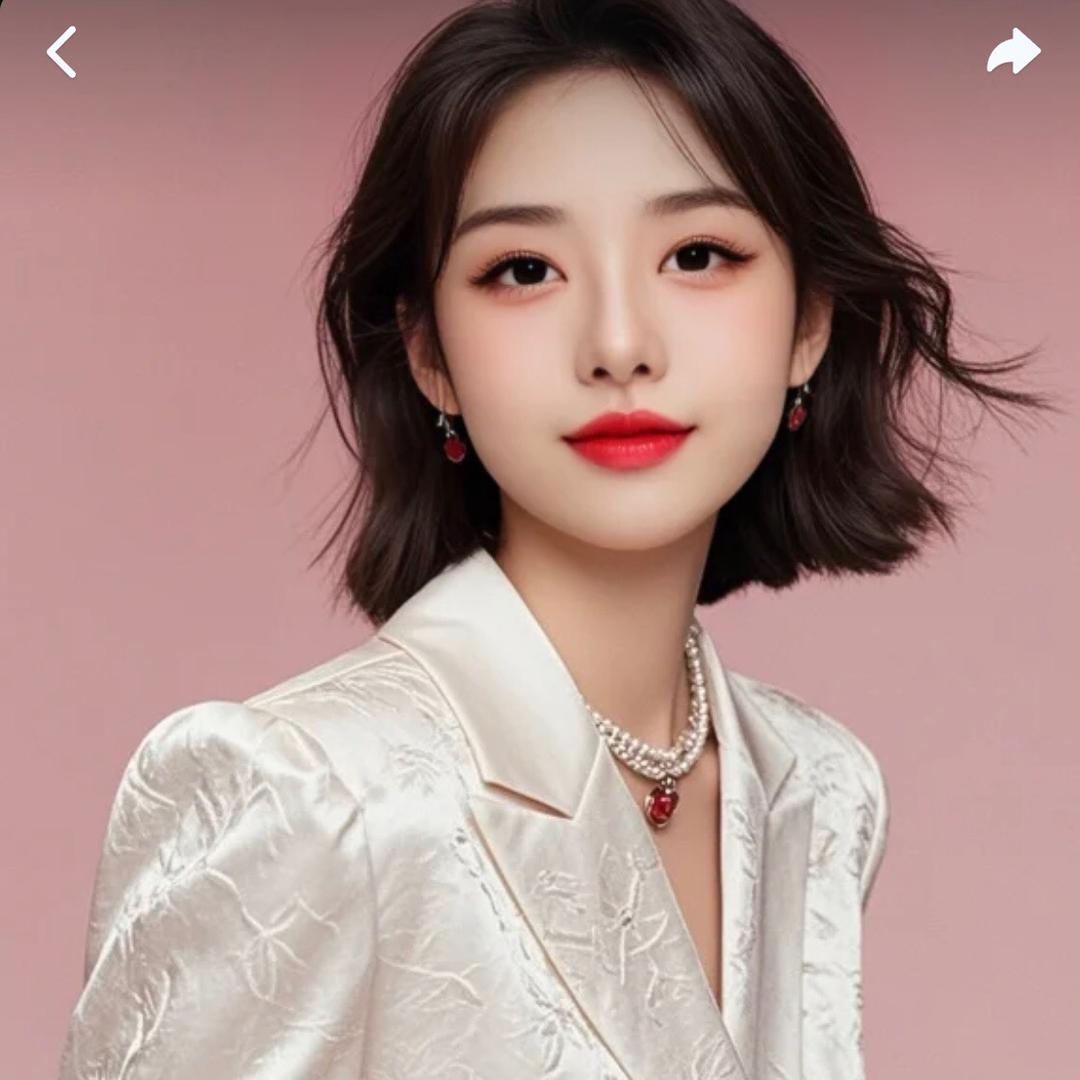
Task: Go back using the top-left arrow
Action: tap(61, 52)
